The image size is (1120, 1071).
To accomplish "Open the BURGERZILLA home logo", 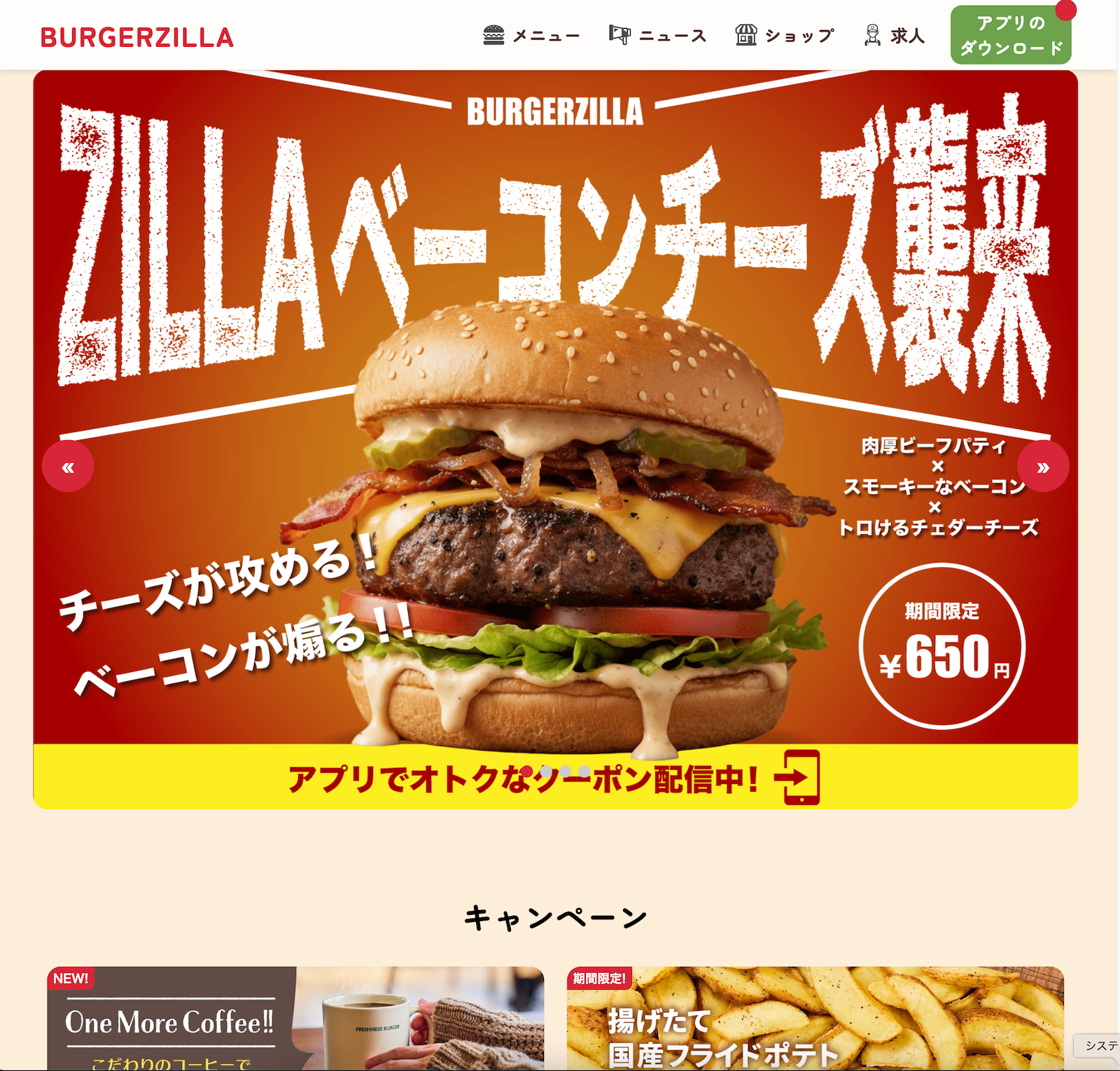I will (x=137, y=37).
